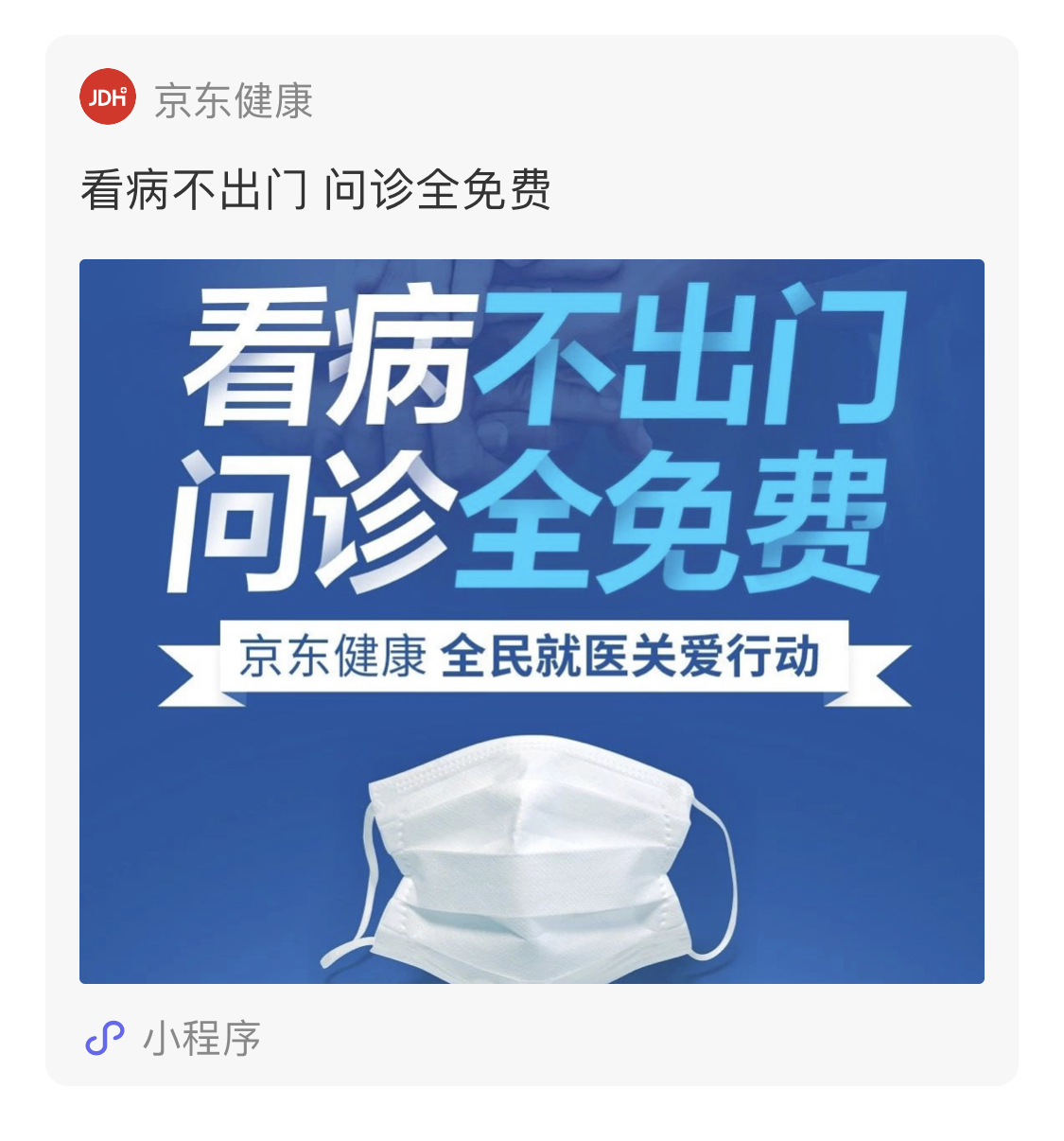The width and height of the screenshot is (1064, 1141).
Task: Open the 京东健康 mini program card
Action: pos(532,621)
